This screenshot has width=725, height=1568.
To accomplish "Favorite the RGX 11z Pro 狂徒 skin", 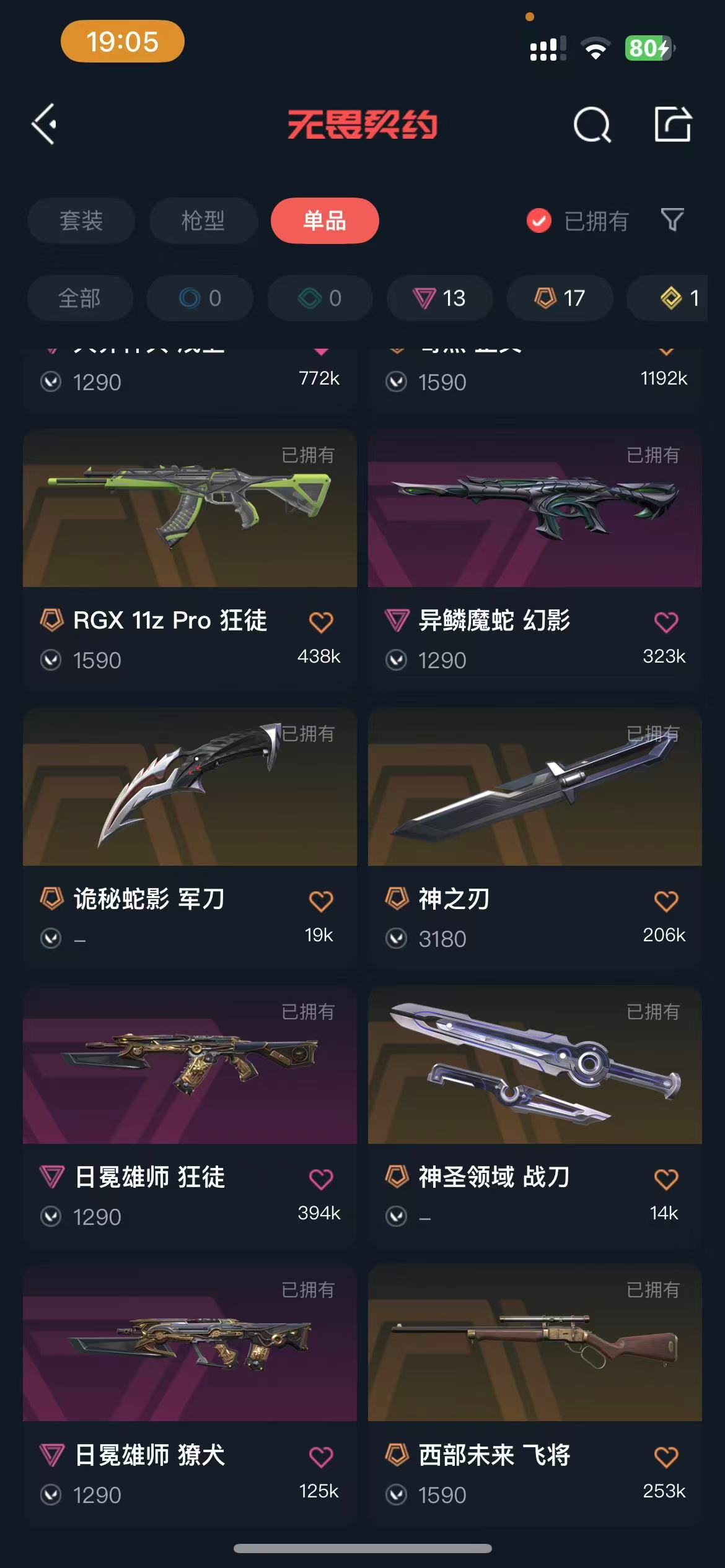I will click(321, 622).
